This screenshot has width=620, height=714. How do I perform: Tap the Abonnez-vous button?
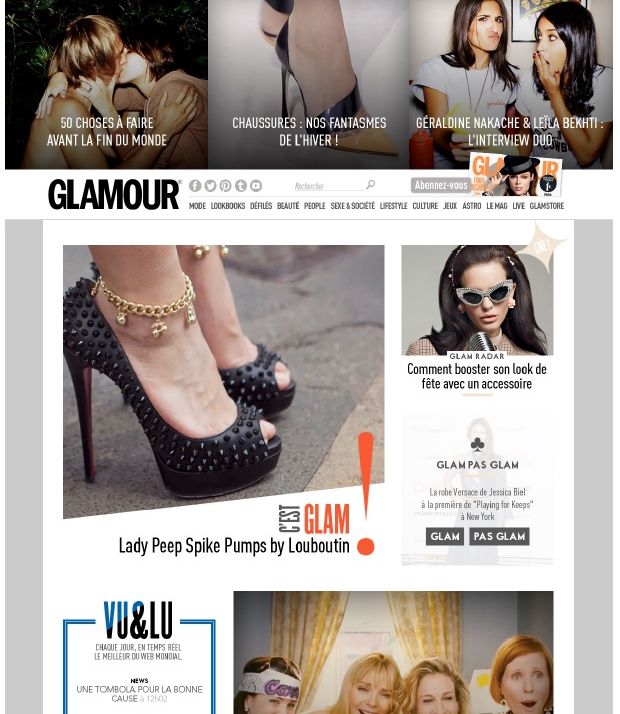440,185
